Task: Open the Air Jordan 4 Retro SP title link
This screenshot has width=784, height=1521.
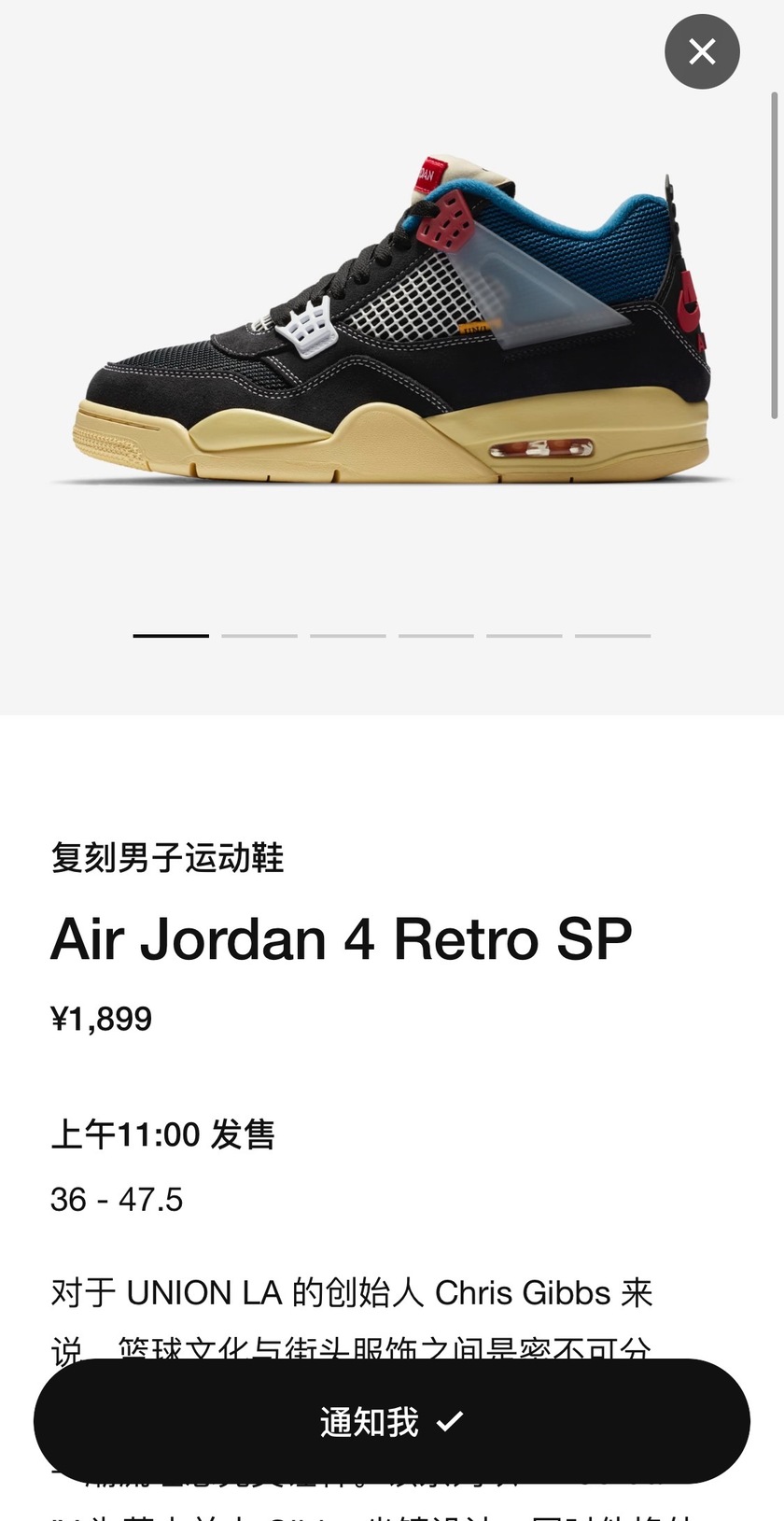Action: 342,938
